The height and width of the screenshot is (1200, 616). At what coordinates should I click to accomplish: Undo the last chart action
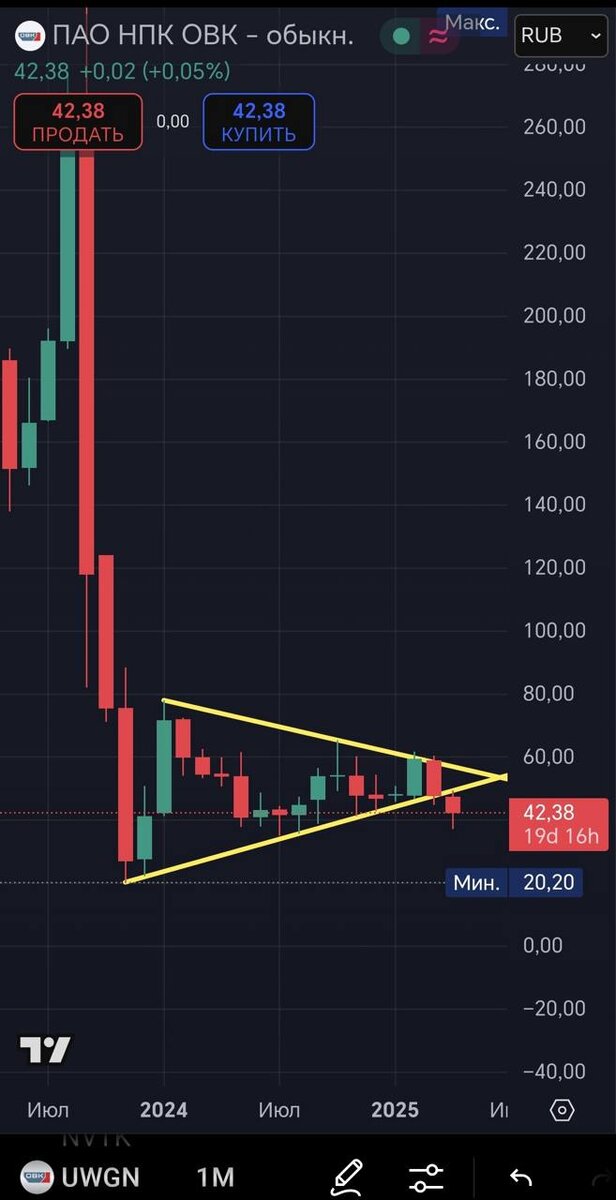520,1175
